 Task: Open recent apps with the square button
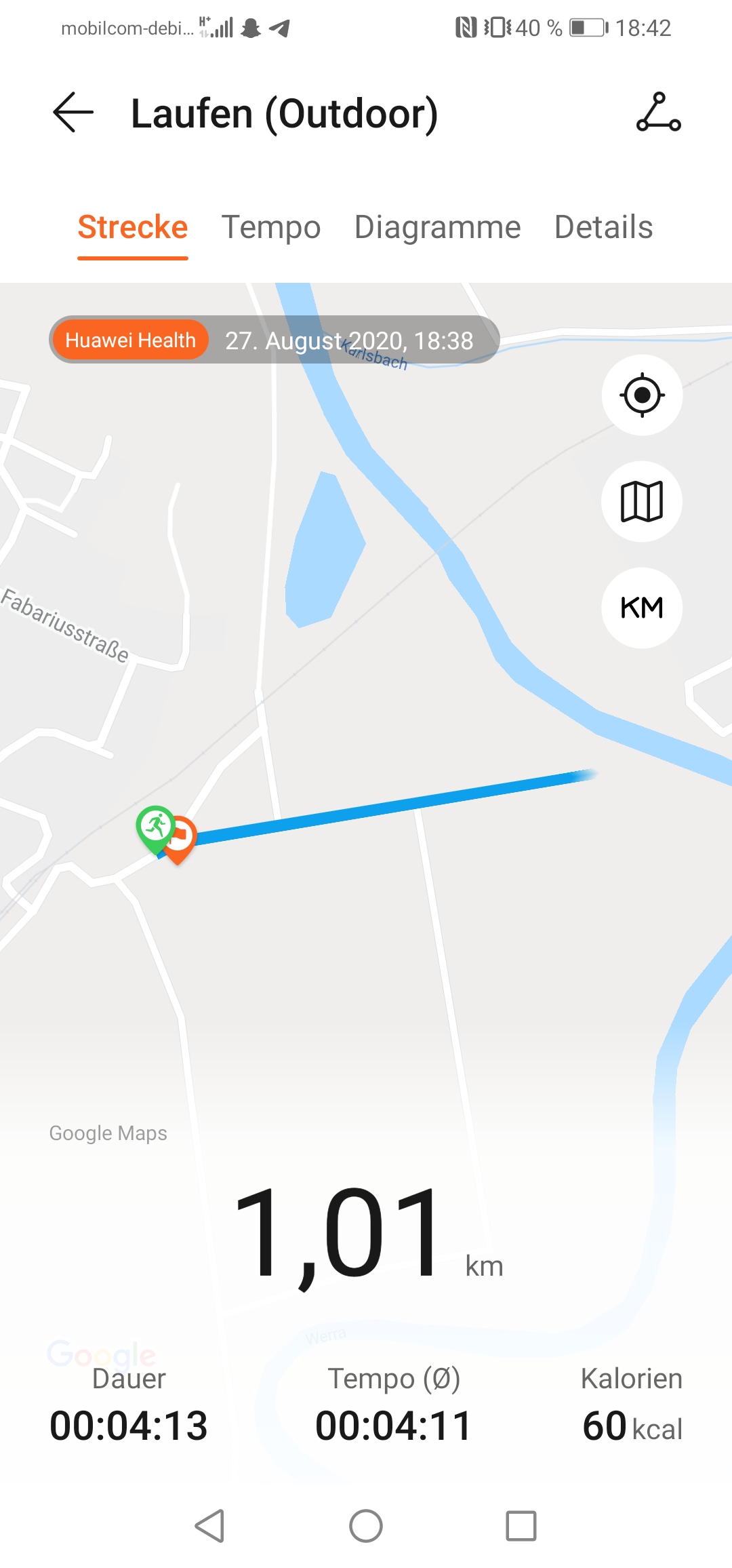tap(521, 1526)
